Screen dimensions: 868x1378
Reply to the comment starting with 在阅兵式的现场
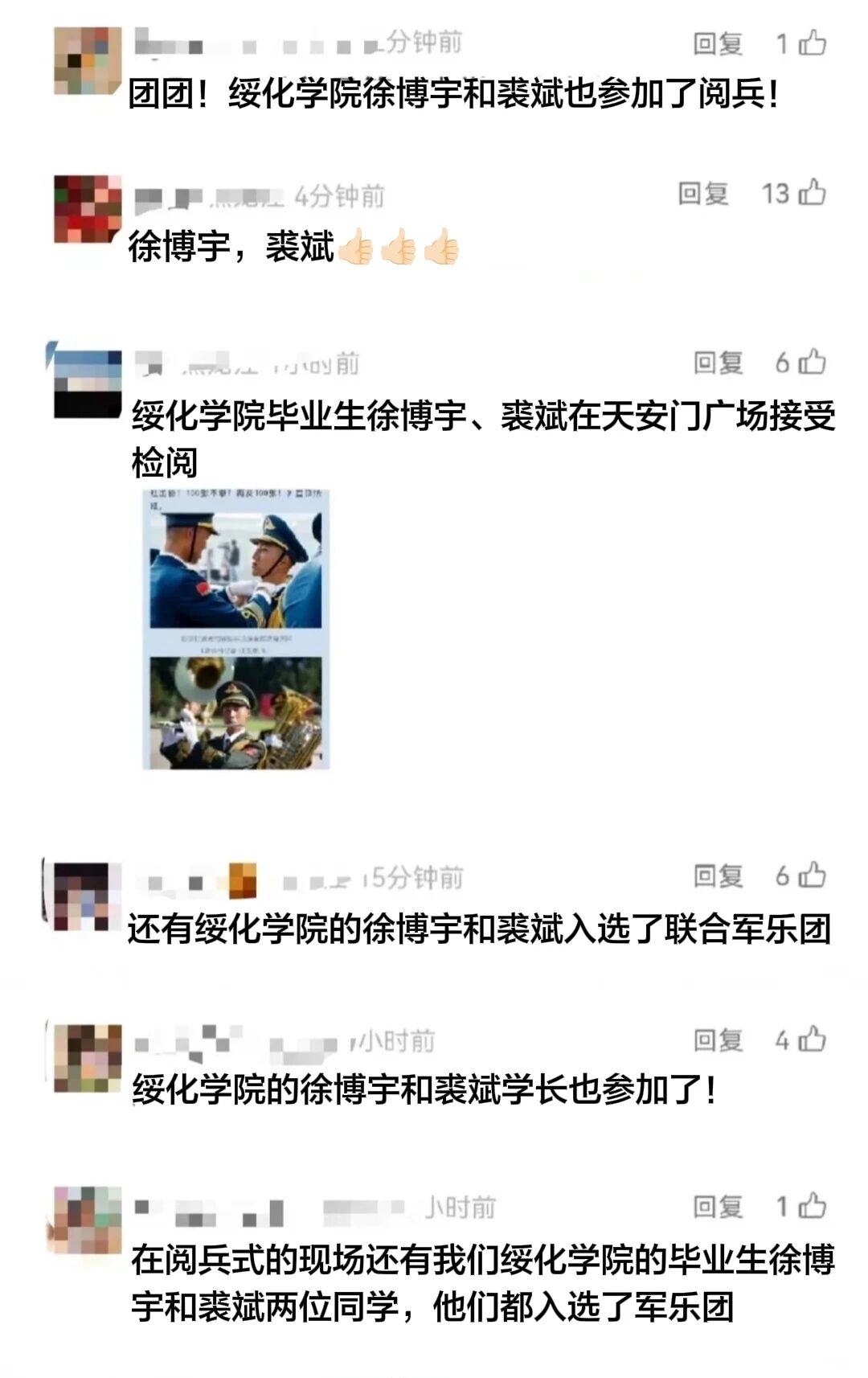point(718,1207)
